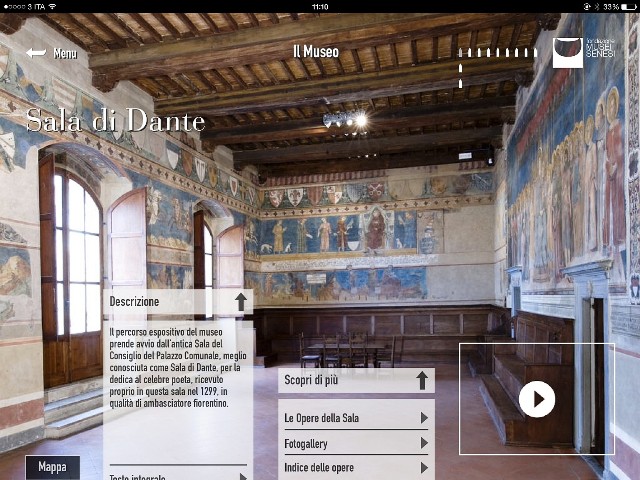Viewport: 640px width, 480px height.
Task: Tap the room page indicator
Action: (497, 54)
